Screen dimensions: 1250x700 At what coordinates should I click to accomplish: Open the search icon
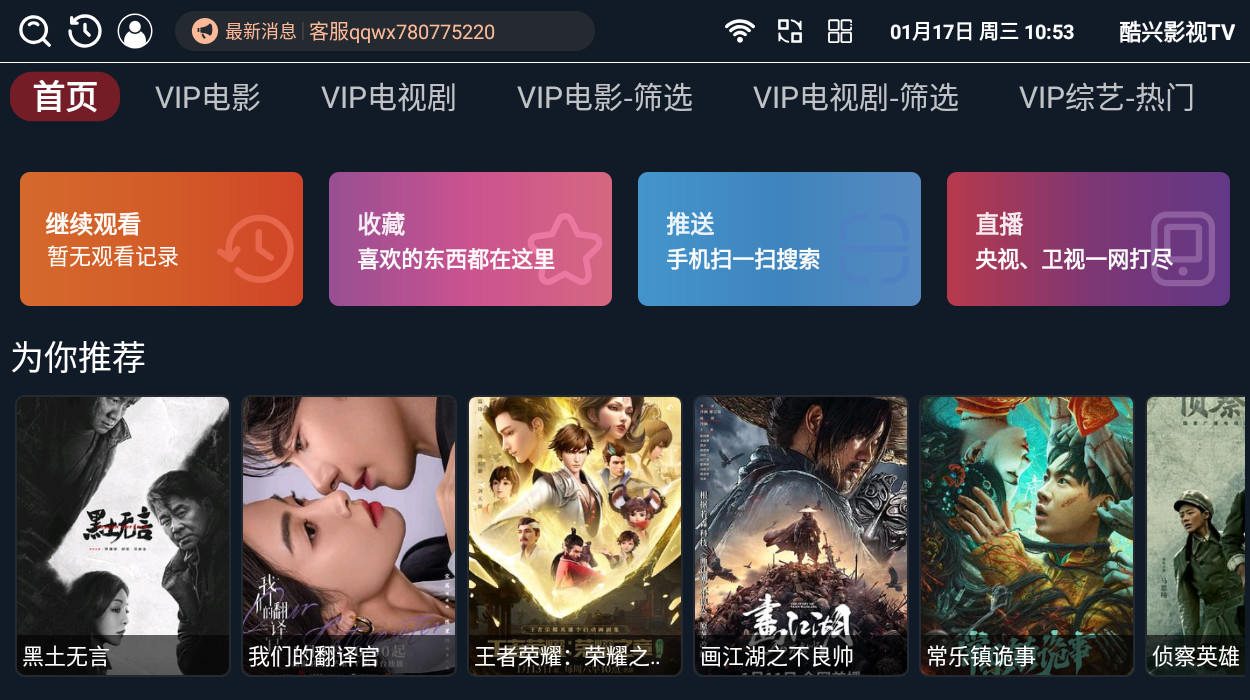[35, 31]
